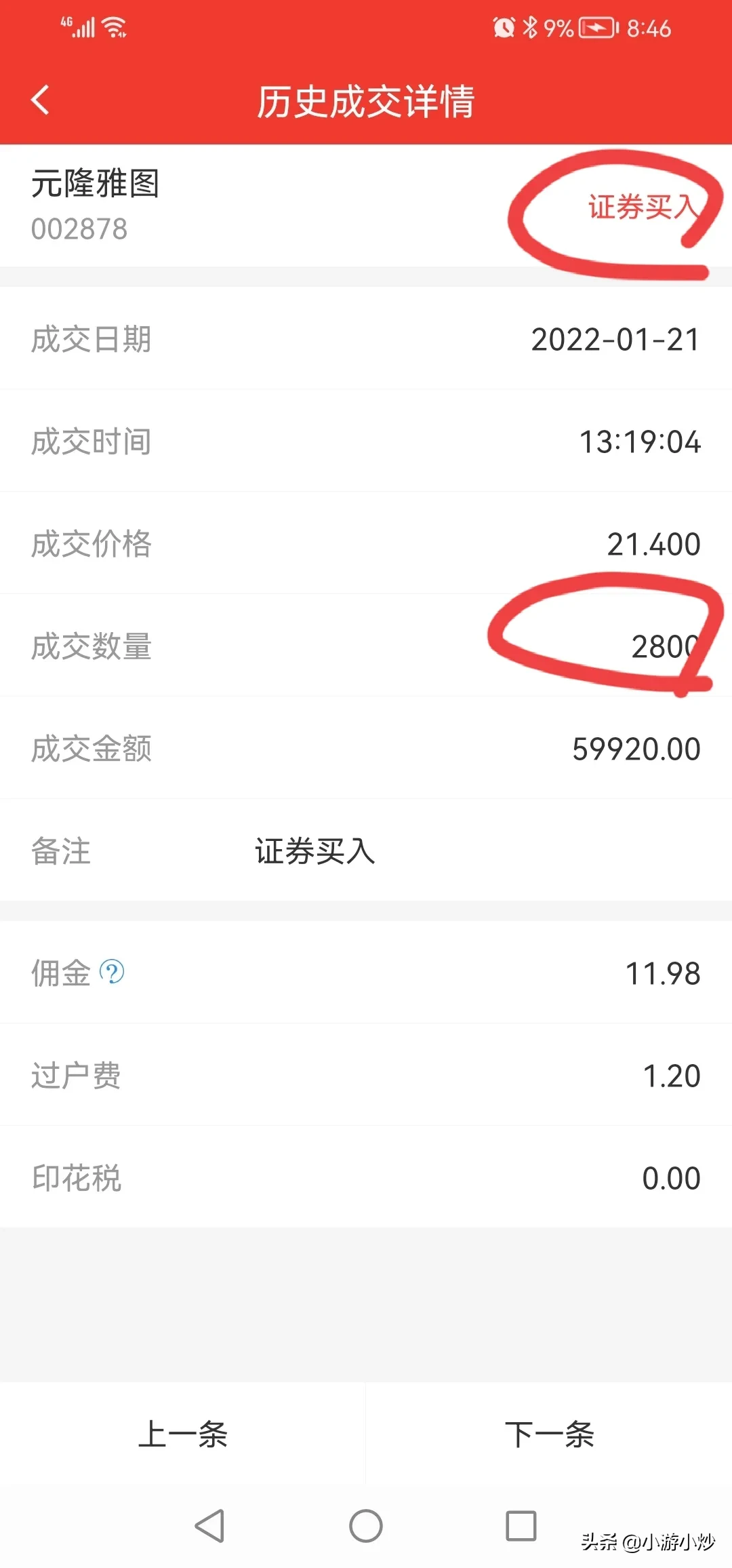Tap the system home circle button
This screenshot has height=1568, width=732.
[366, 1526]
